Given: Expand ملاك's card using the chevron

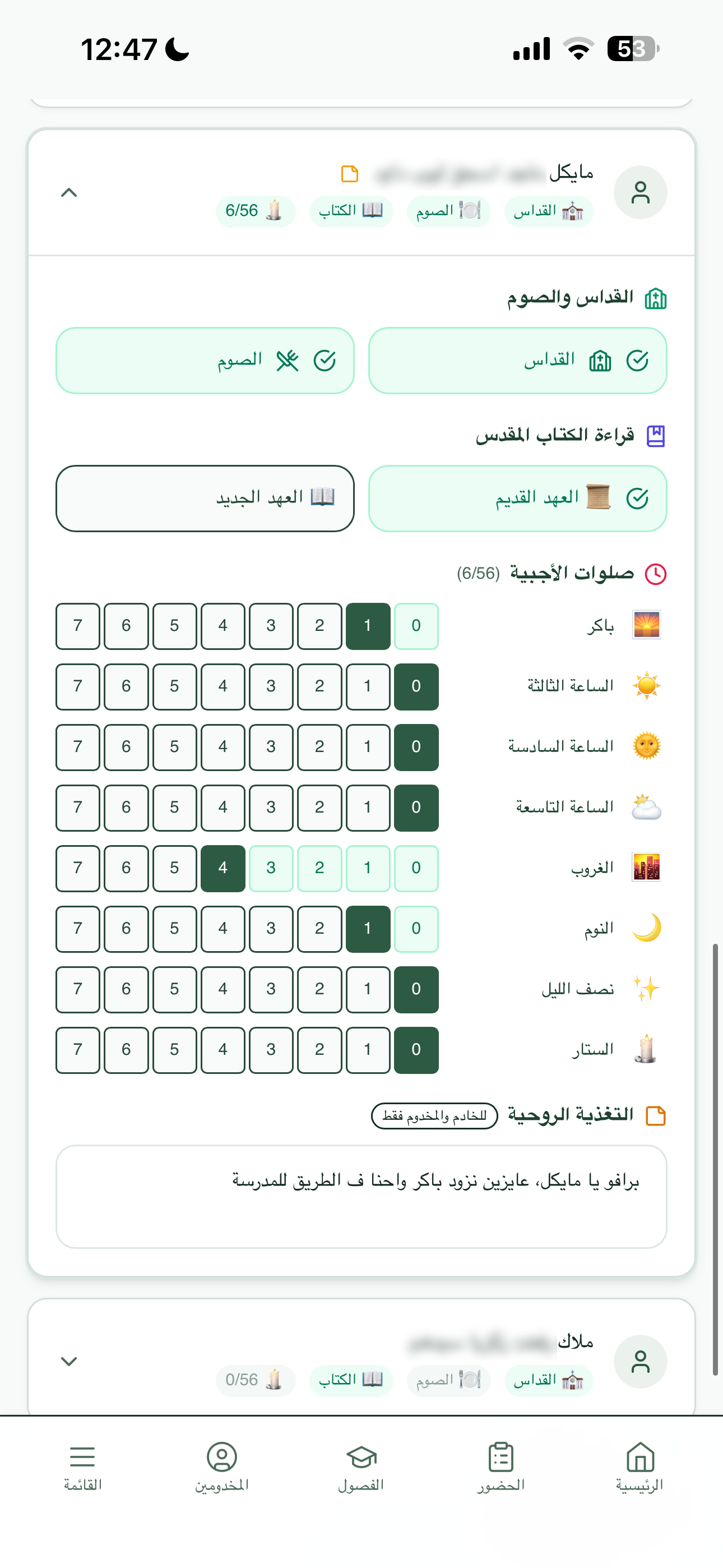Looking at the screenshot, I should point(69,1362).
